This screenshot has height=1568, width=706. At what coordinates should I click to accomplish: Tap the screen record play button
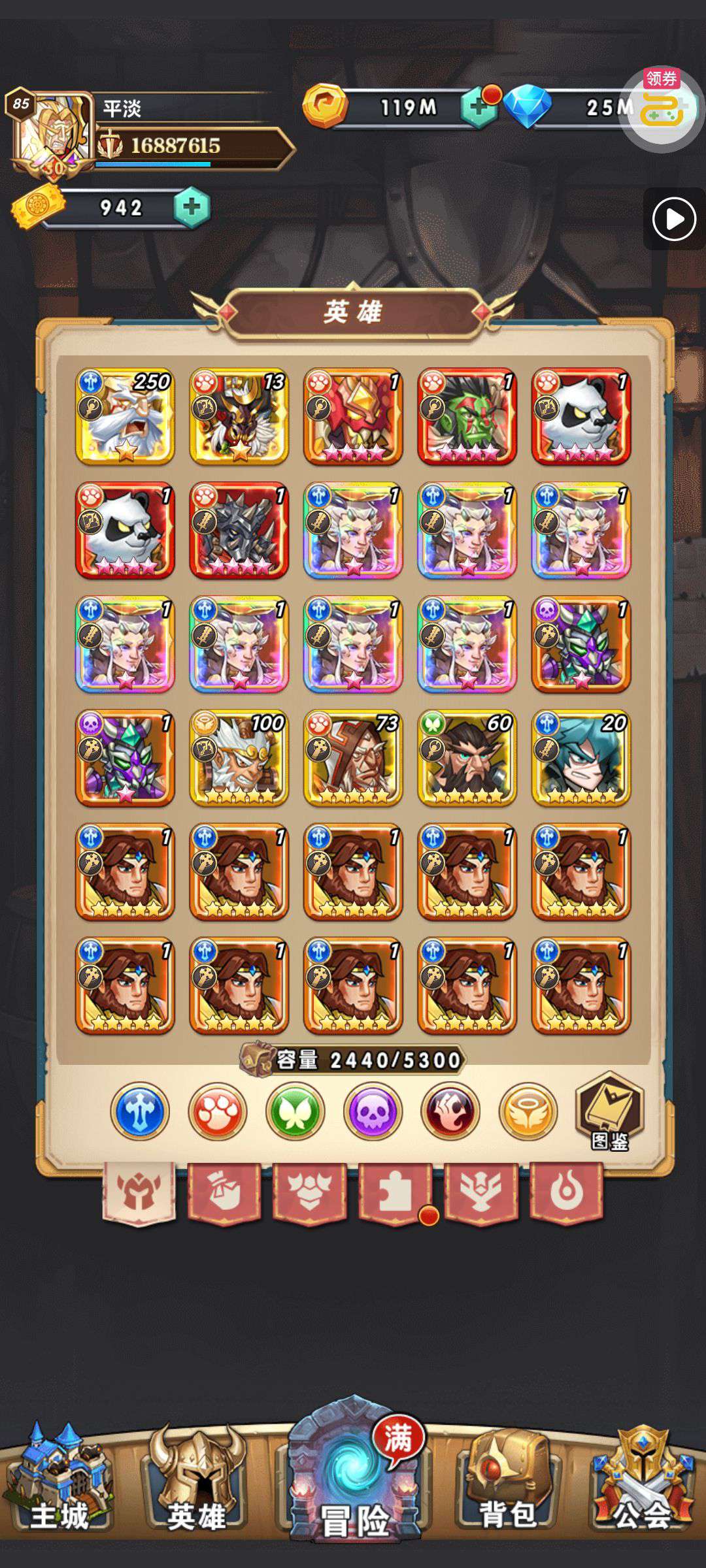pyautogui.click(x=674, y=220)
